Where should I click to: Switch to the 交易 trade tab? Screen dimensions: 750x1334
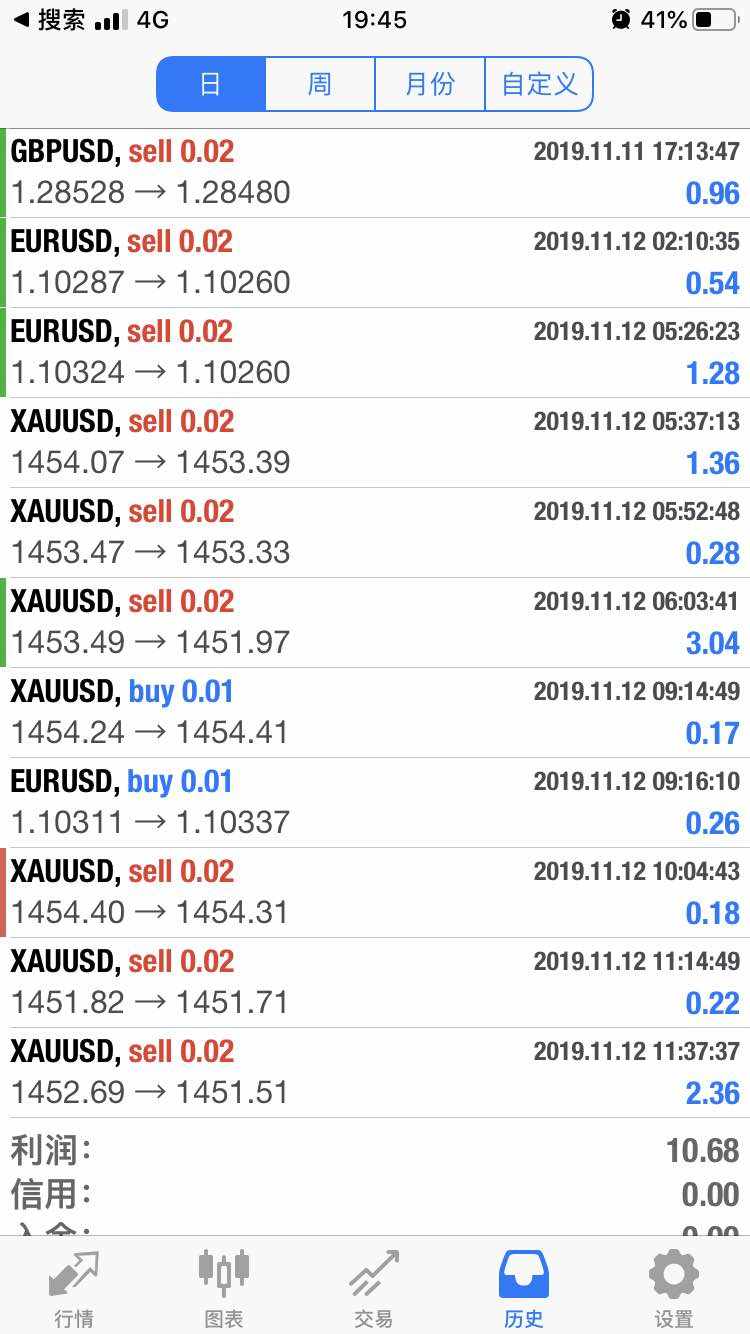[374, 1288]
